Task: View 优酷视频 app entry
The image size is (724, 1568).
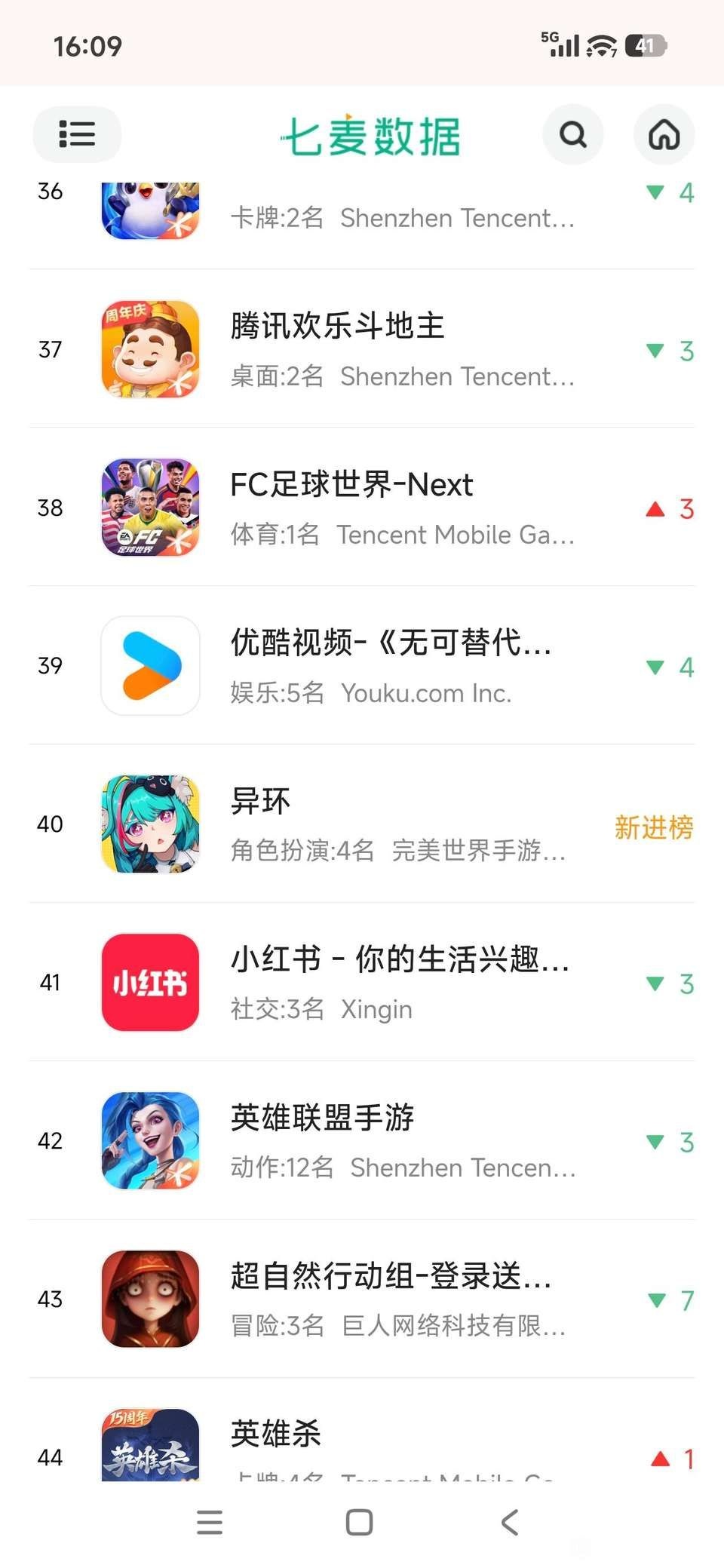Action: click(x=362, y=666)
